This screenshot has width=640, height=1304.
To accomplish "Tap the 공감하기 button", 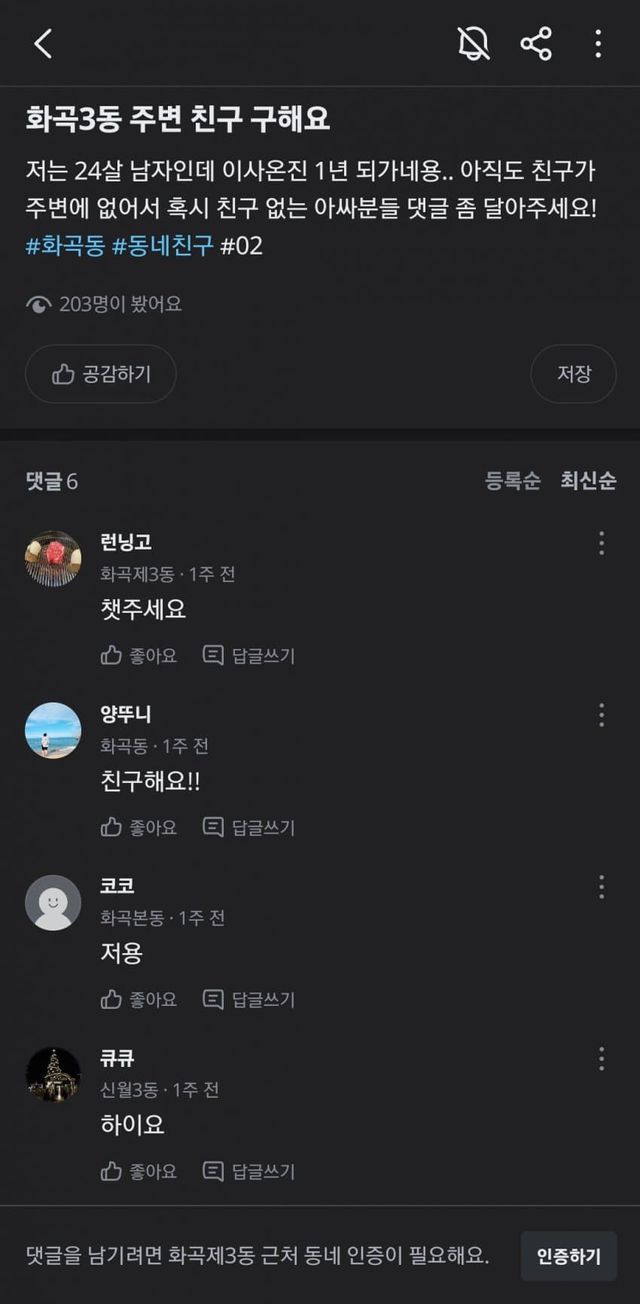I will (x=101, y=374).
